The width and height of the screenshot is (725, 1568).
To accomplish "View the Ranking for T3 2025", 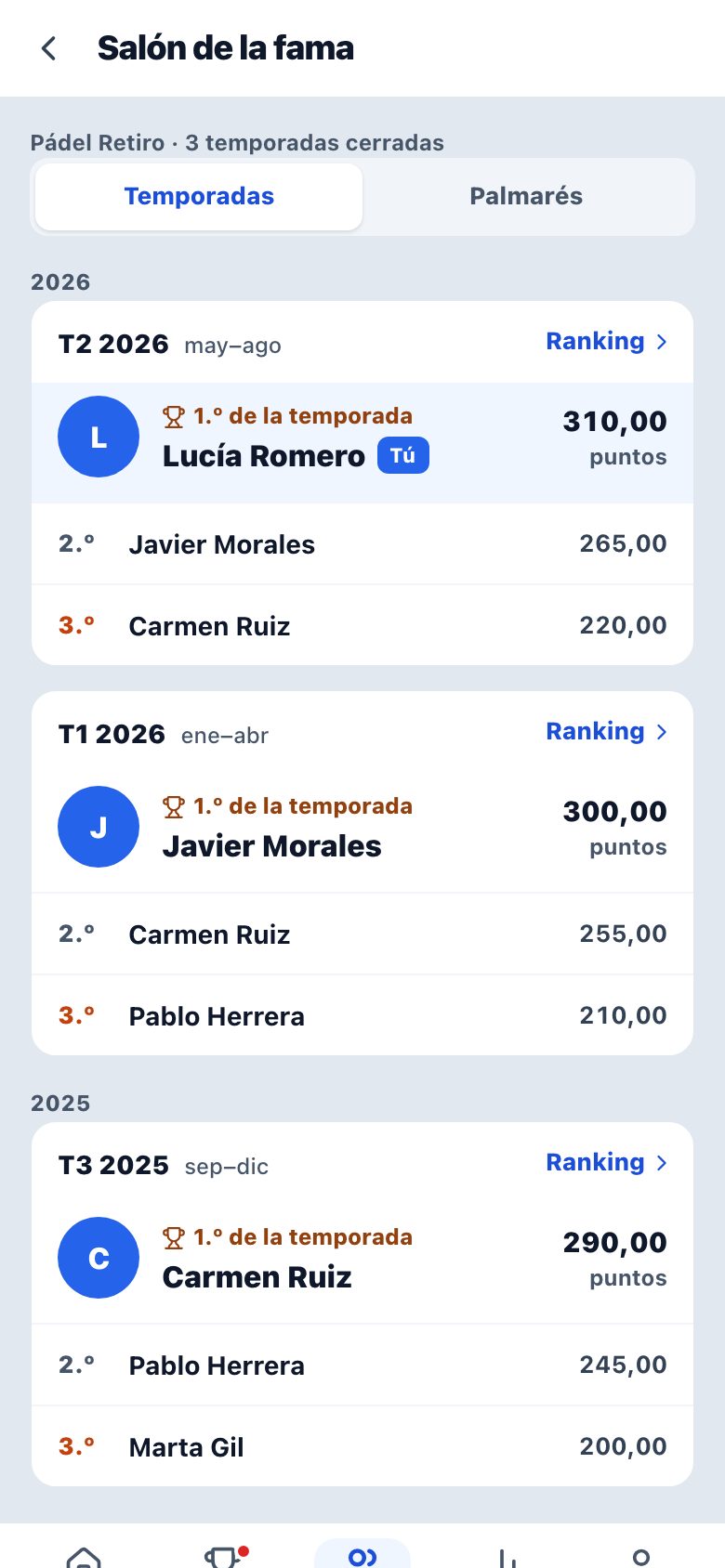I will pos(607,1163).
